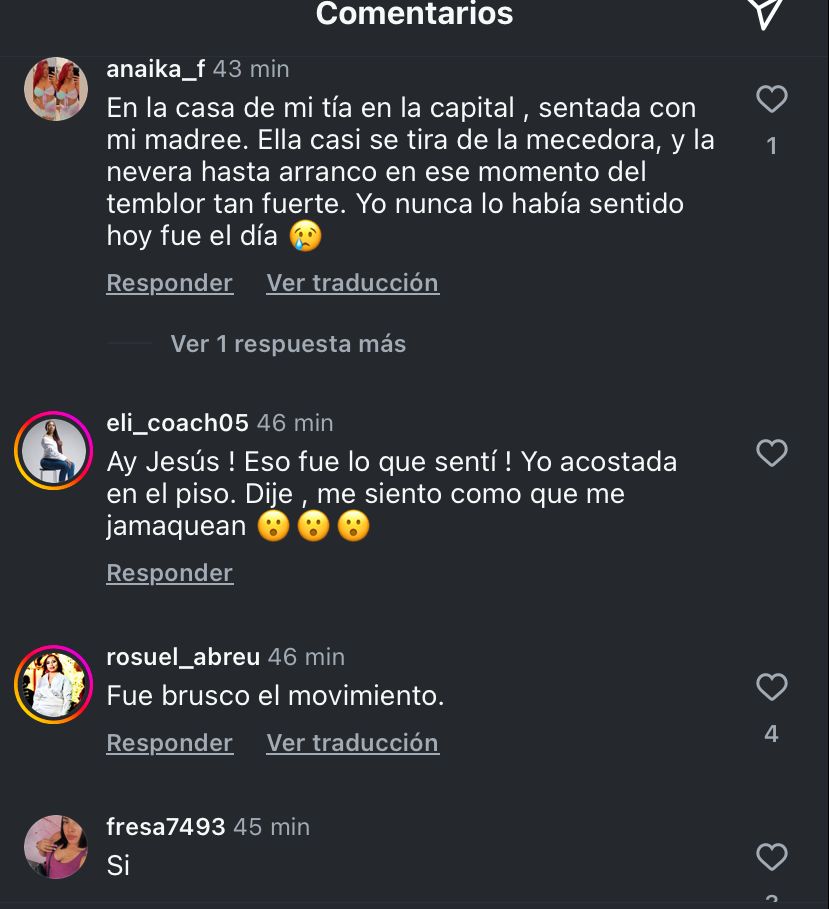Reply to rosuel_abreu's comment
The height and width of the screenshot is (909, 829).
point(169,743)
